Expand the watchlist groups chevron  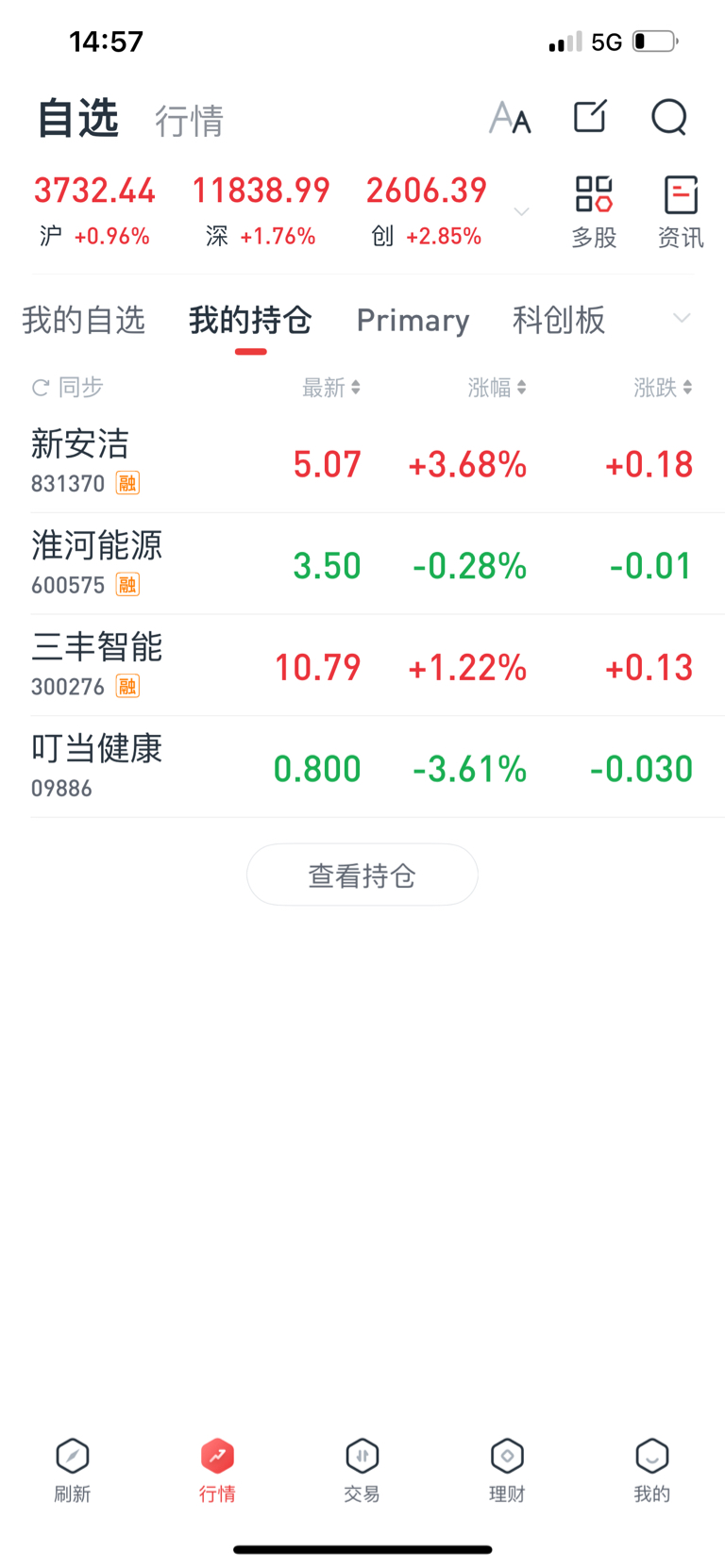tap(682, 318)
